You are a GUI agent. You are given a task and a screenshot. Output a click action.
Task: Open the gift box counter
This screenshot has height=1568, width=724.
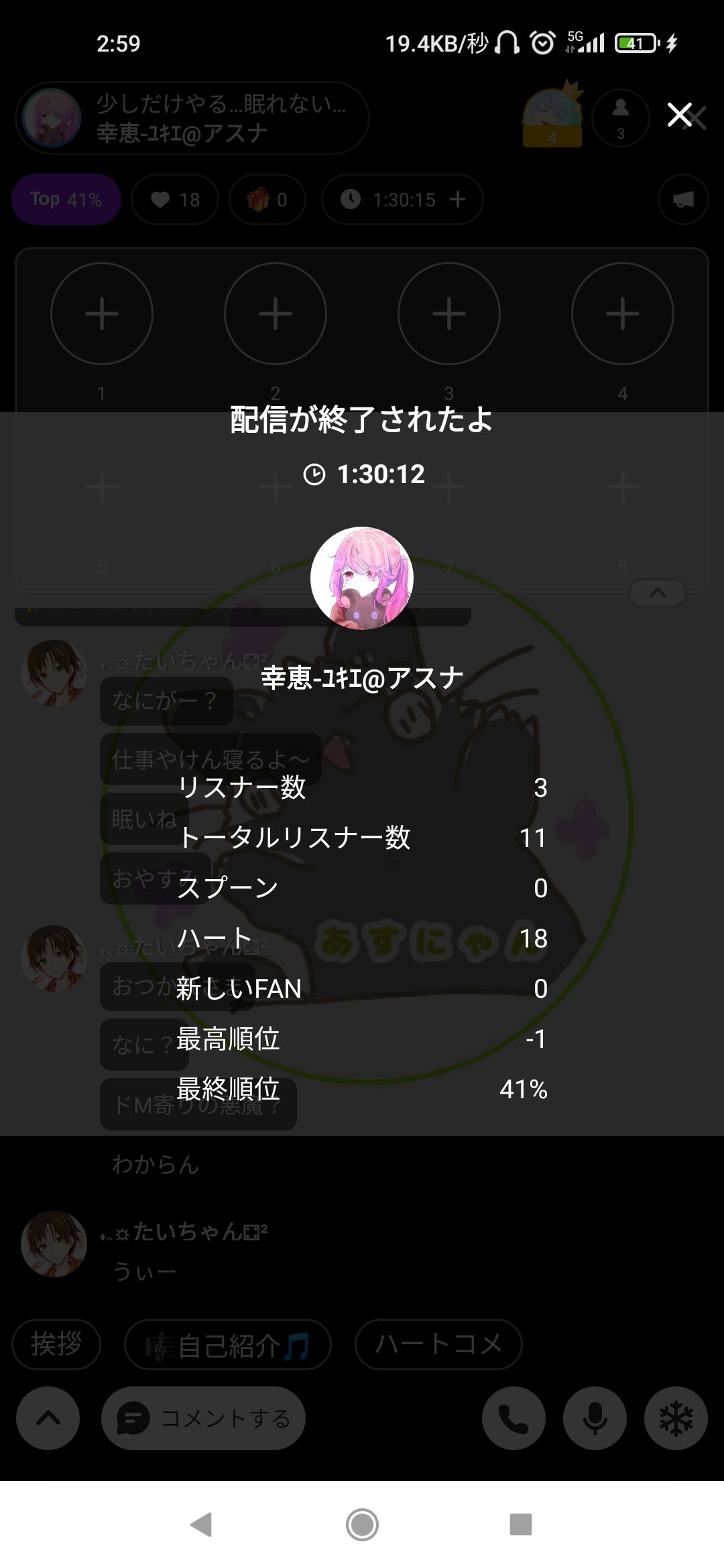(x=267, y=200)
